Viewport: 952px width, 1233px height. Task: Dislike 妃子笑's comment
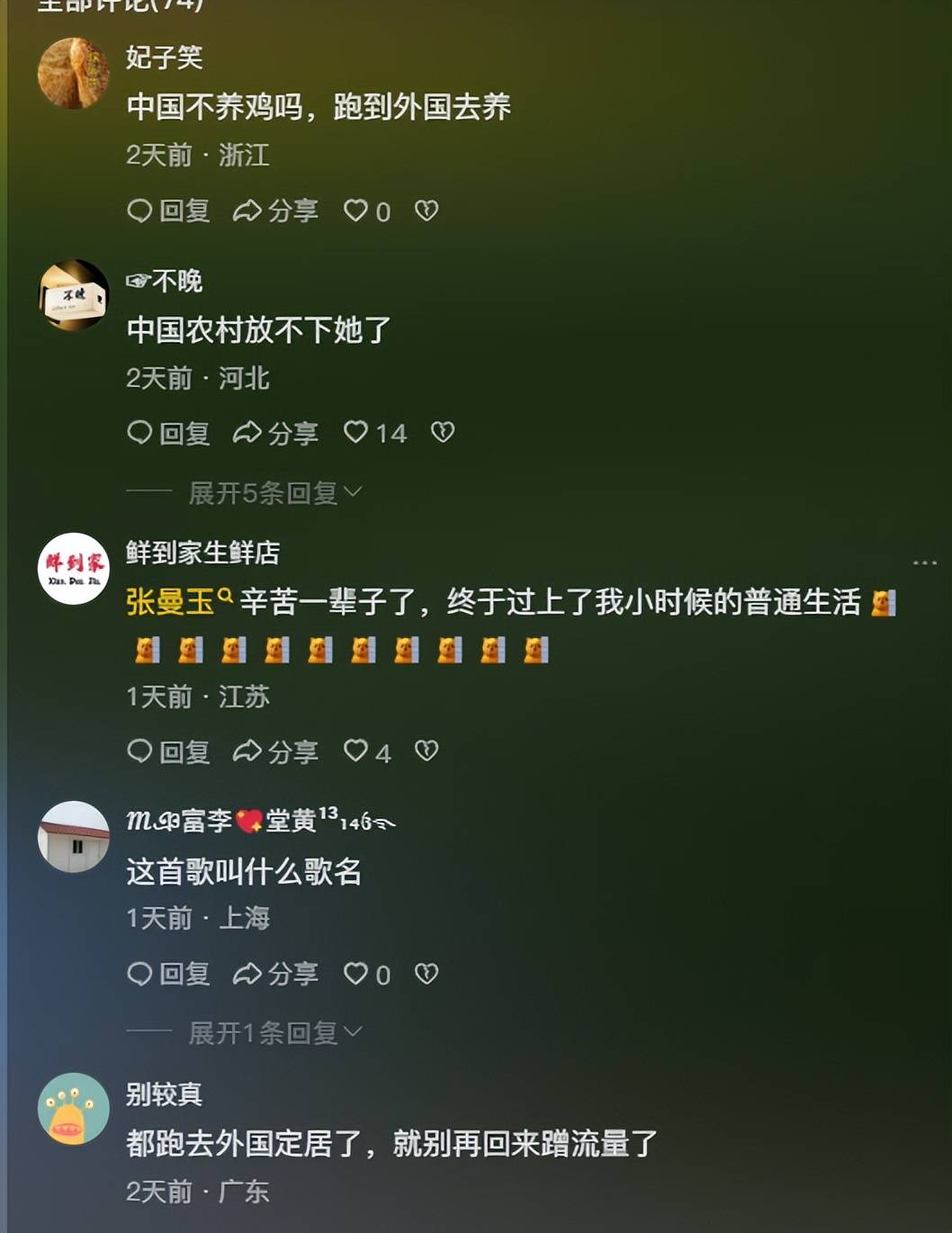pos(427,211)
